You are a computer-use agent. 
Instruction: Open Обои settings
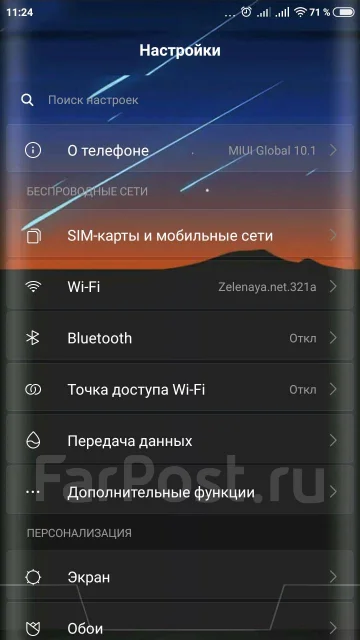point(180,622)
